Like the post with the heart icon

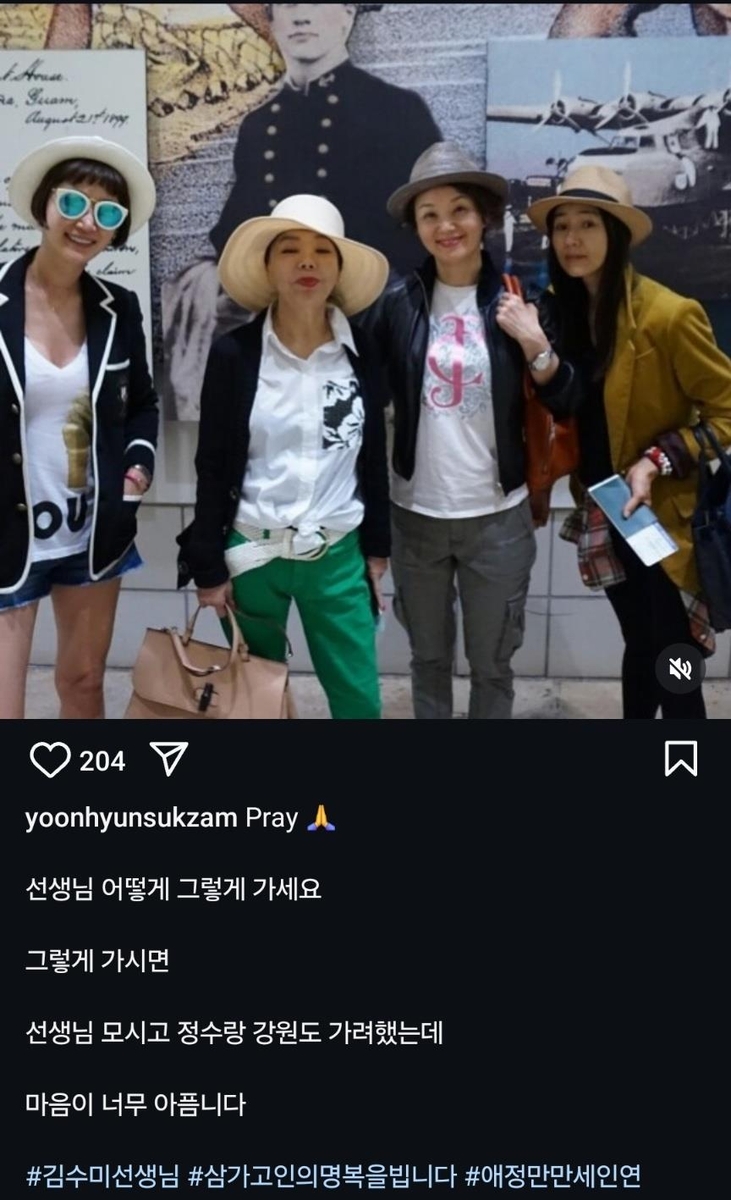[x=49, y=760]
